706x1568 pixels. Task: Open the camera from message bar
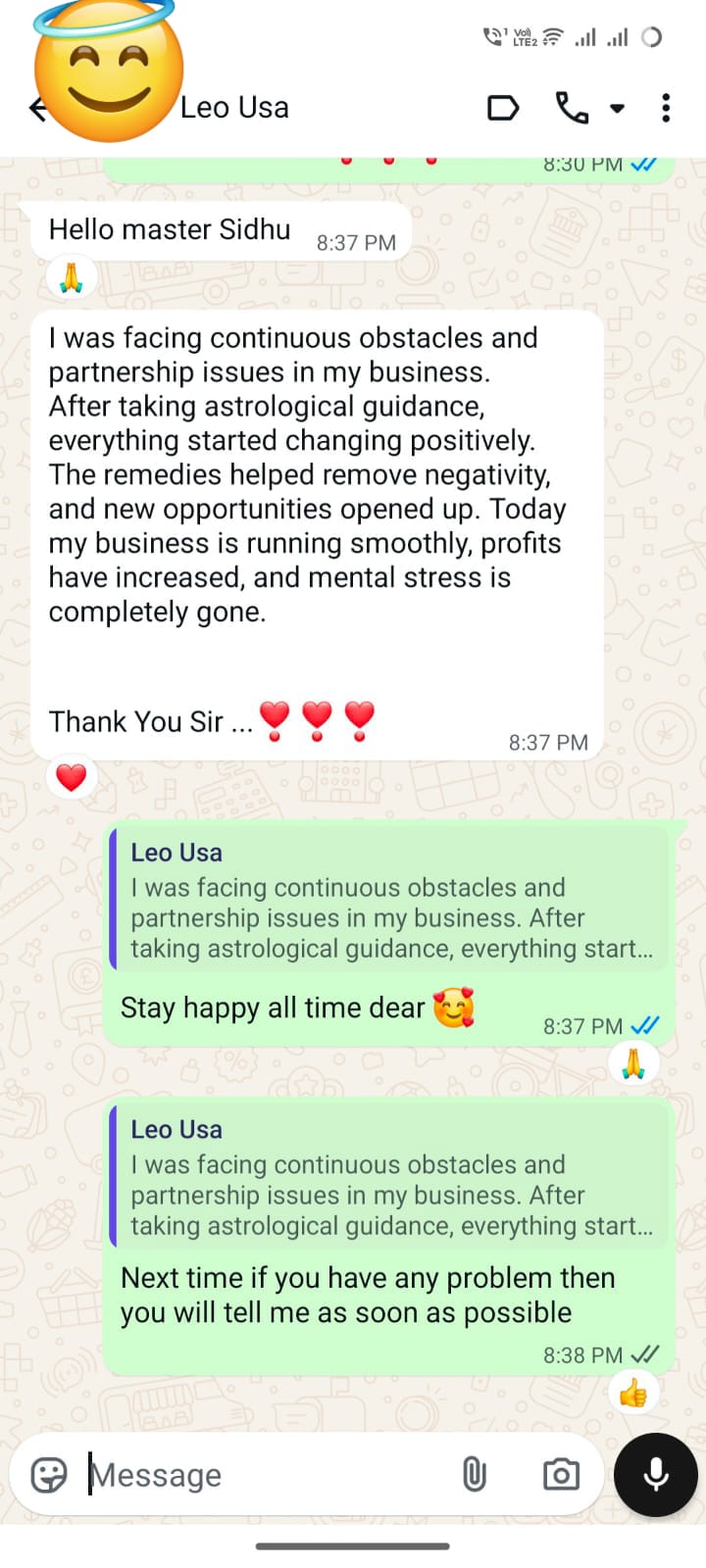coord(561,1474)
